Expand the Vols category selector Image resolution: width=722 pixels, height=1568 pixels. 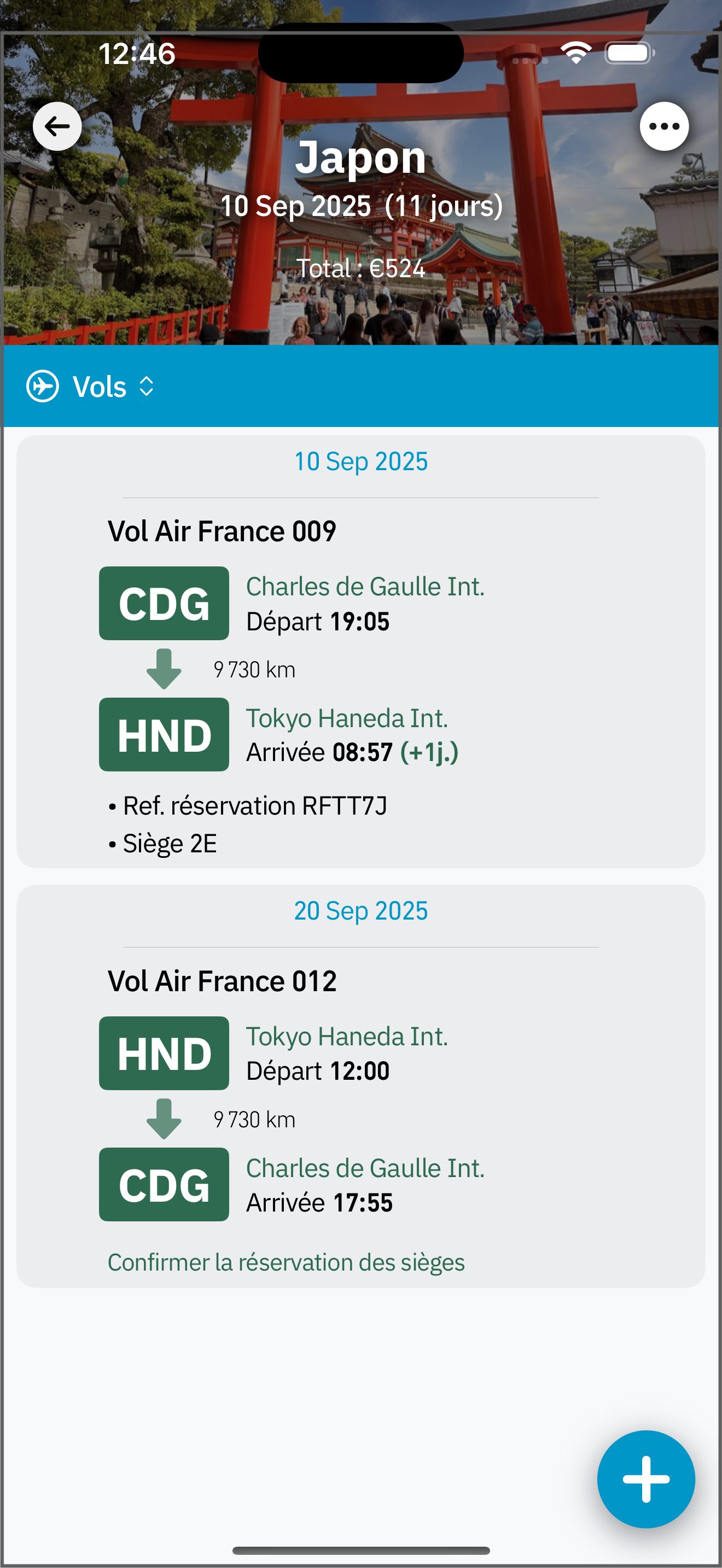[x=91, y=387]
